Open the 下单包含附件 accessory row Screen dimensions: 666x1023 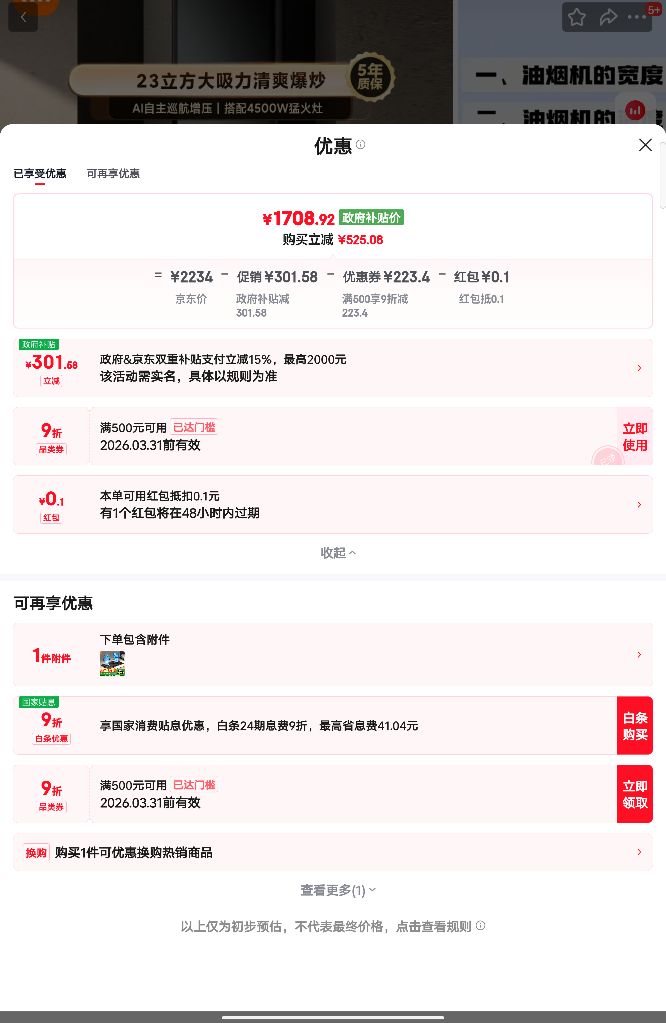coord(333,654)
